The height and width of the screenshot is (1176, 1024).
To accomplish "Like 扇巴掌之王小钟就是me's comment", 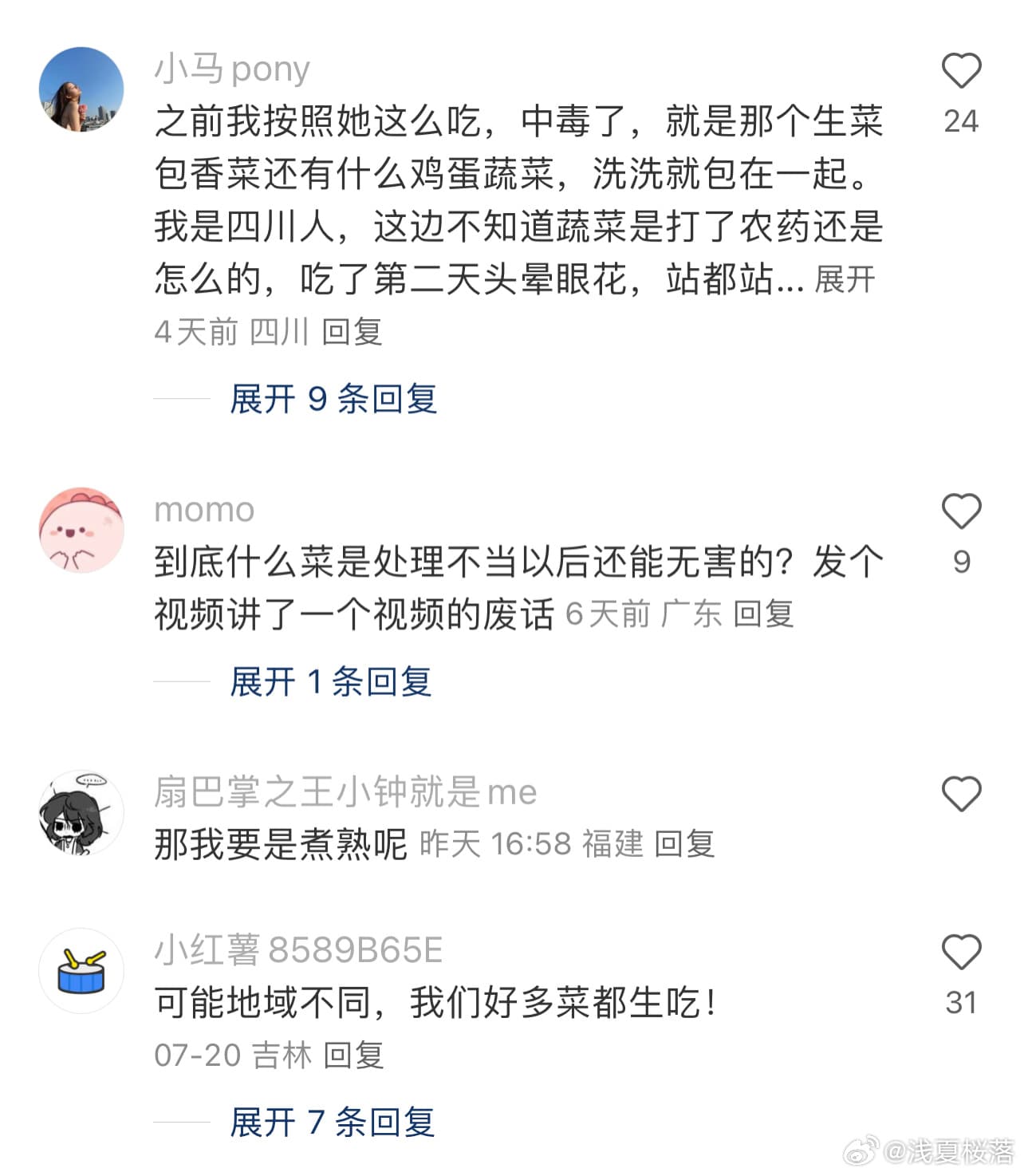I will (961, 795).
